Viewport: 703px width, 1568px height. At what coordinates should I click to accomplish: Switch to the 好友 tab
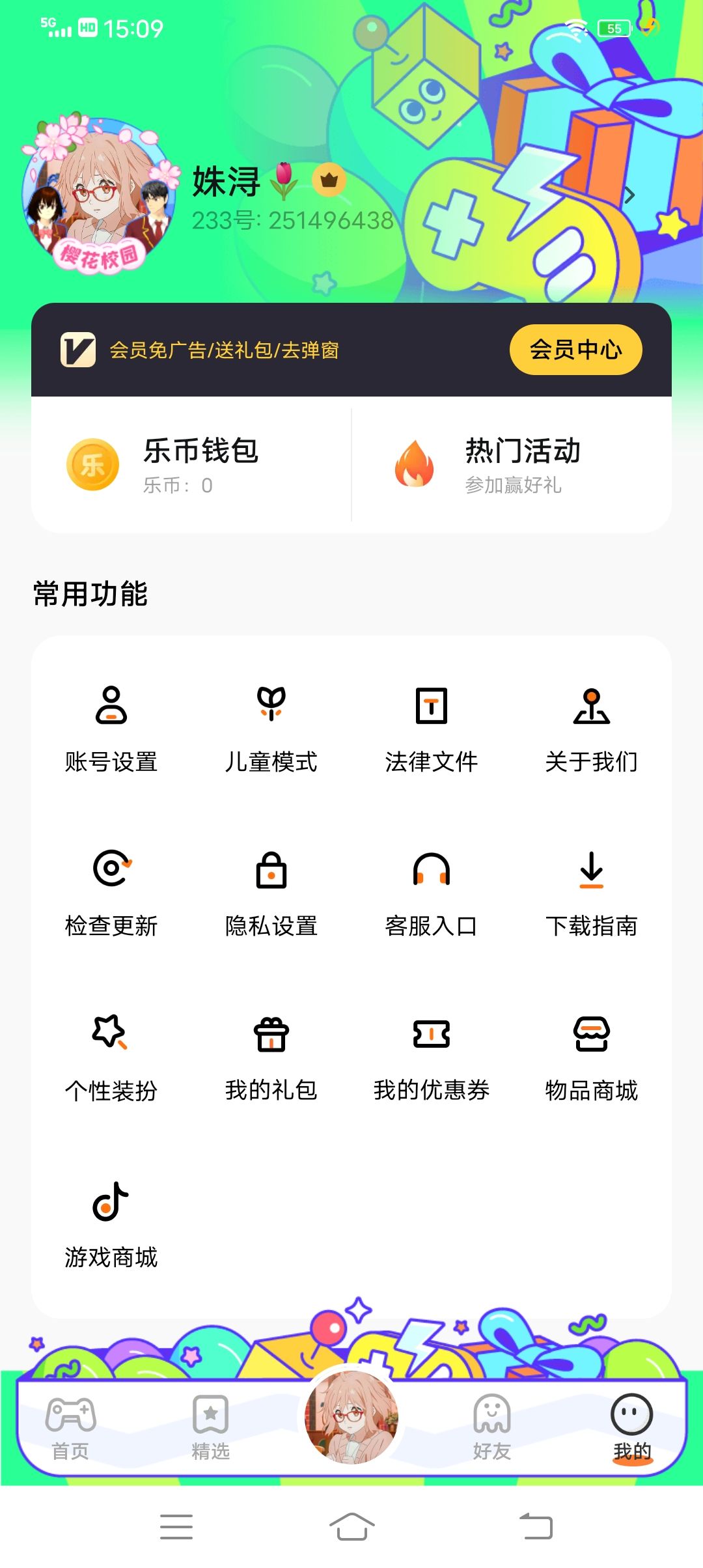(492, 1426)
